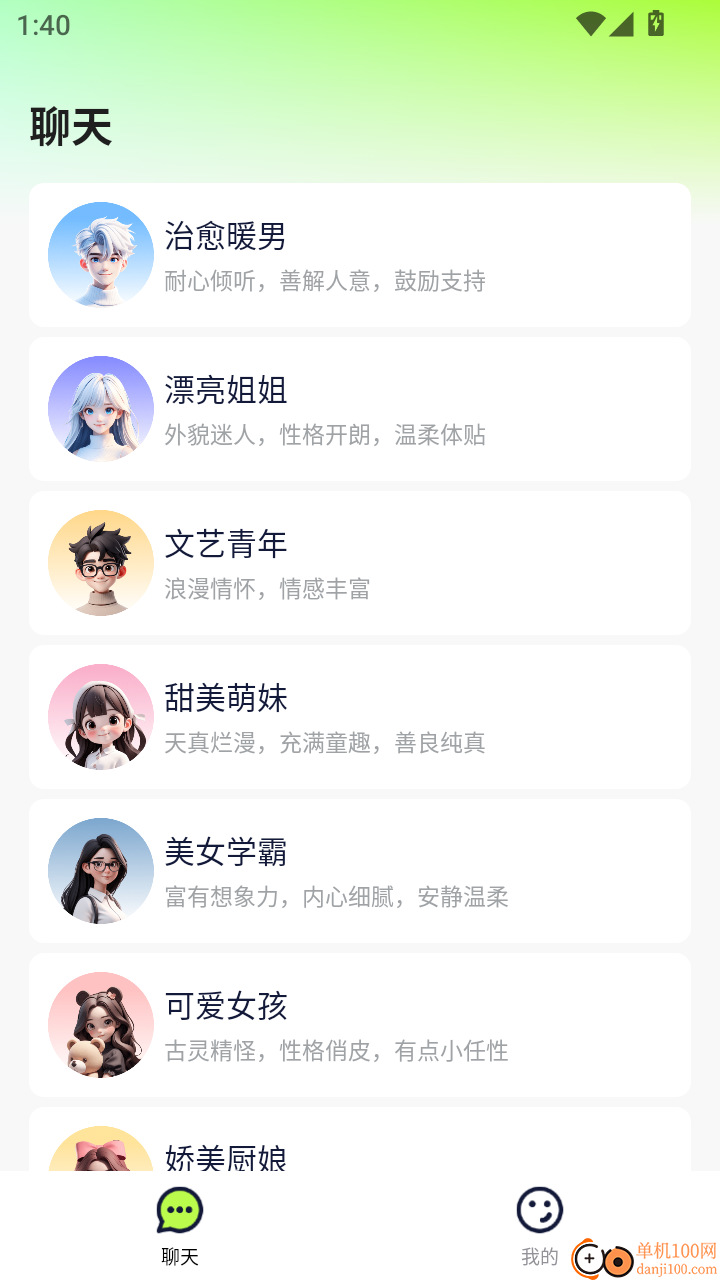720x1280 pixels.
Task: Tap the 可爱女孩 avatar image
Action: click(x=100, y=1025)
